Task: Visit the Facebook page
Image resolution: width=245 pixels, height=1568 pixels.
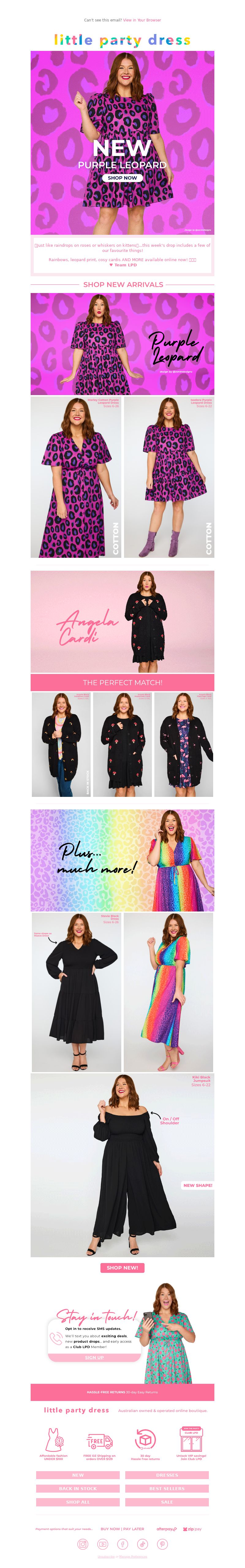Action: [122, 1544]
